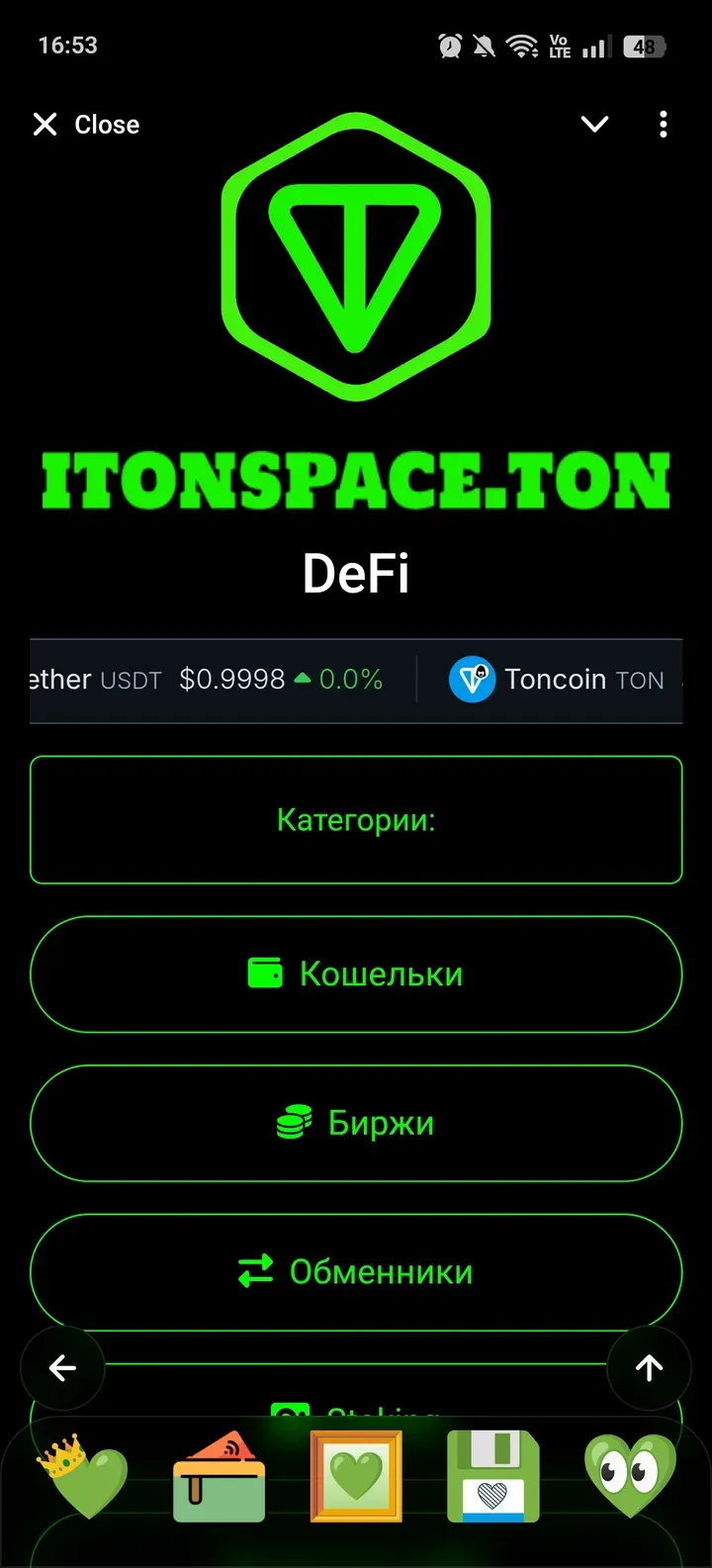This screenshot has height=1568, width=712.
Task: Open the three-dot options menu
Action: pos(663,124)
